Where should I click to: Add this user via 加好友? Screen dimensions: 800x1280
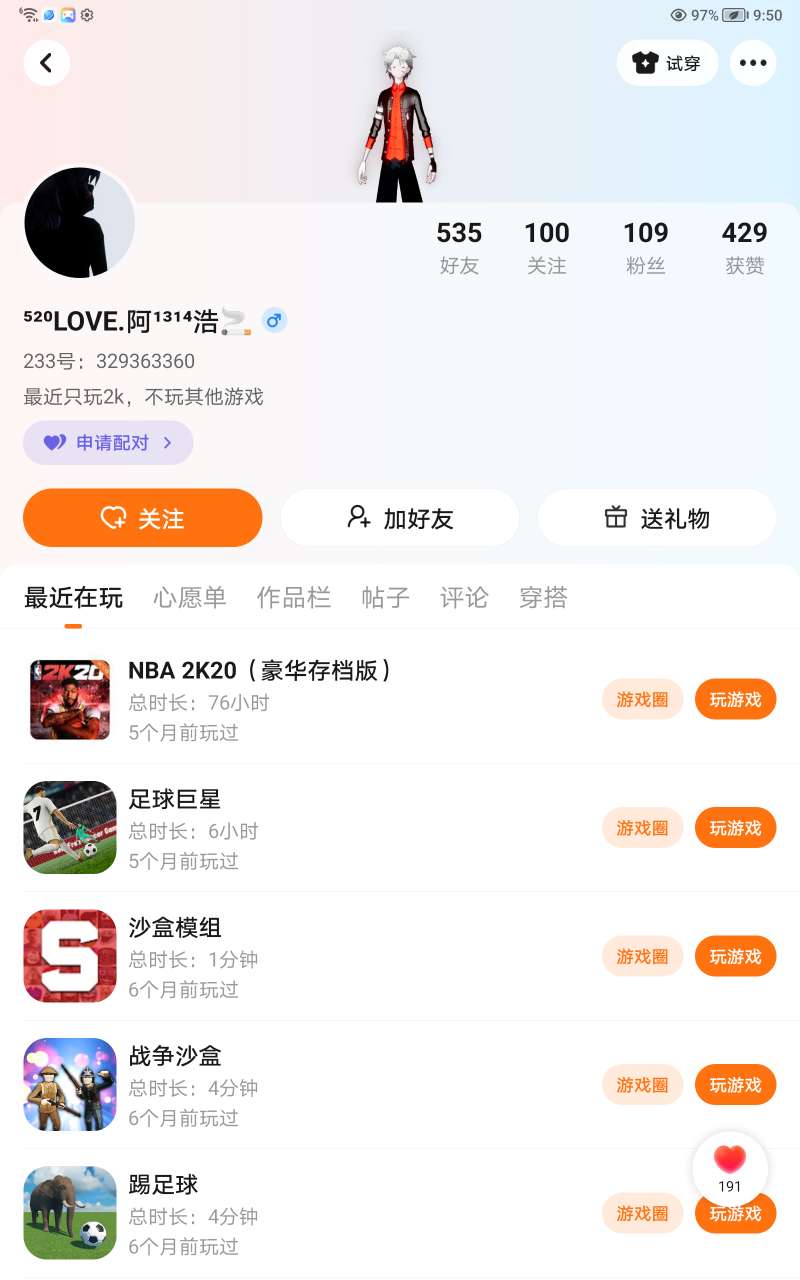[399, 518]
